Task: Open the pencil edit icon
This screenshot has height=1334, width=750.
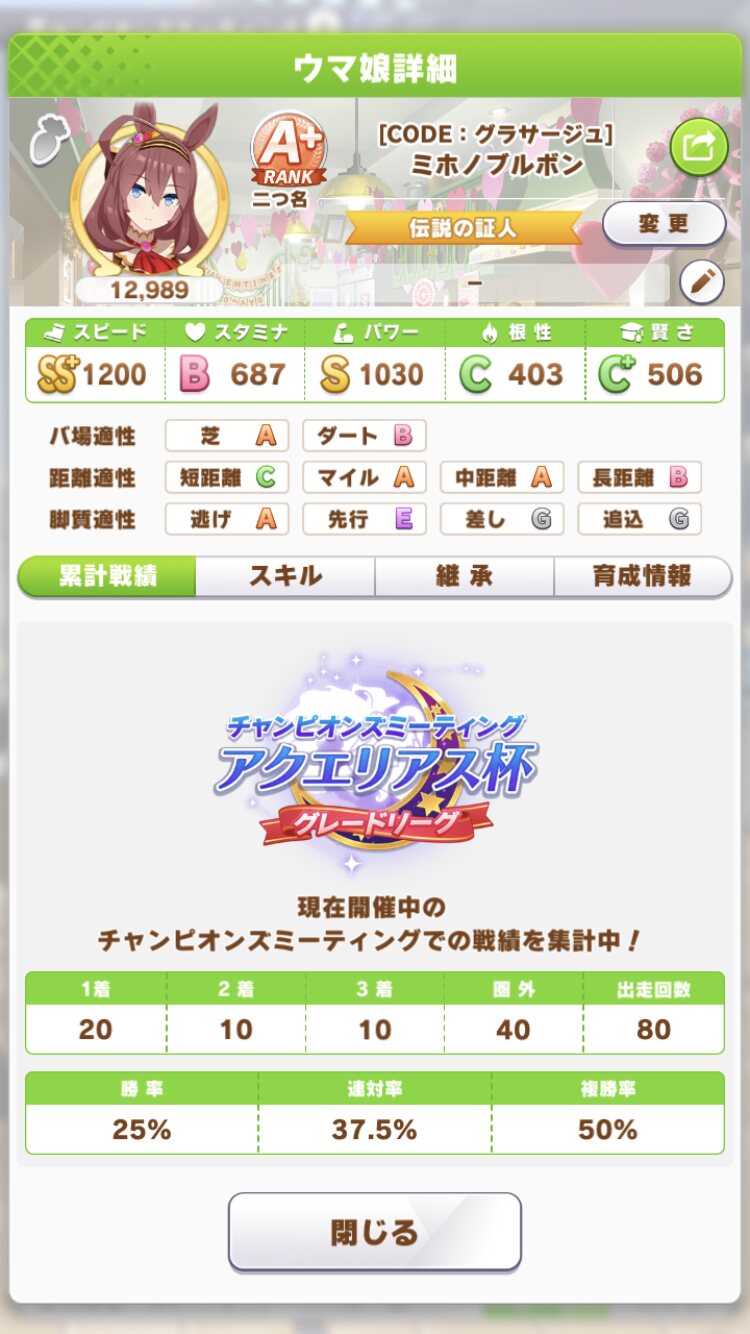Action: [x=702, y=283]
